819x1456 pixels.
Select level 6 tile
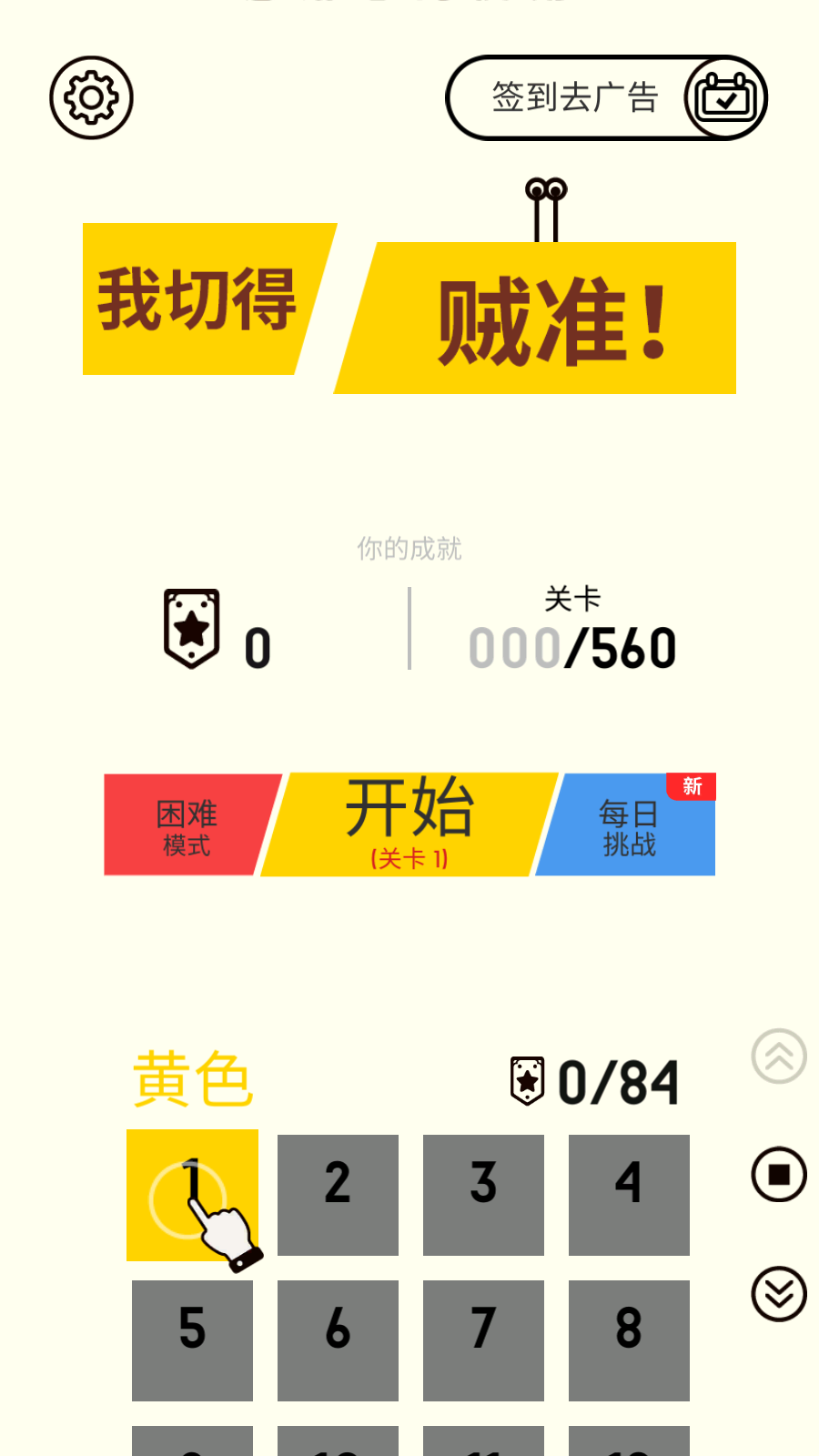(x=338, y=1340)
